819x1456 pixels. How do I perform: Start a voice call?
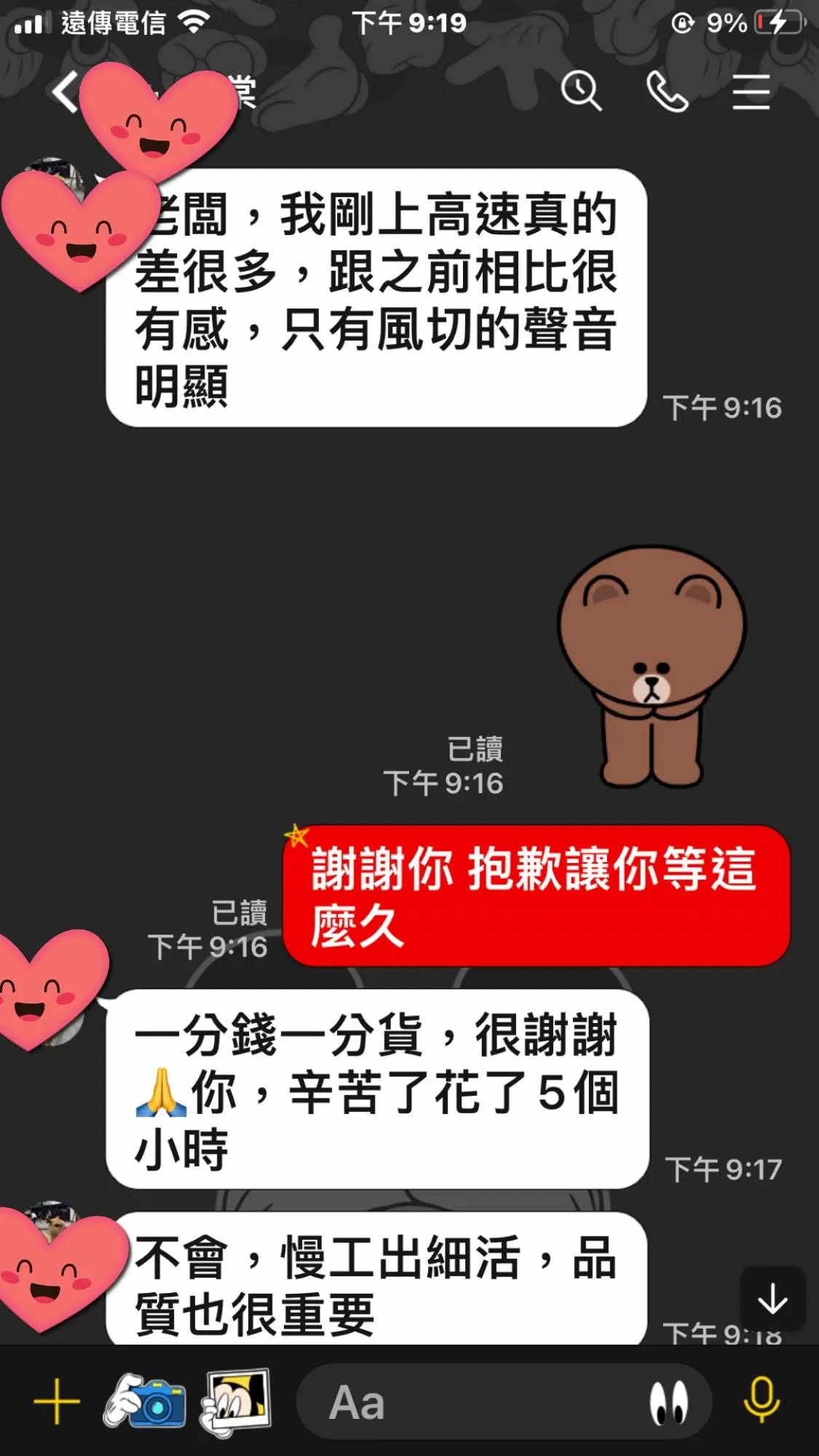pyautogui.click(x=667, y=92)
